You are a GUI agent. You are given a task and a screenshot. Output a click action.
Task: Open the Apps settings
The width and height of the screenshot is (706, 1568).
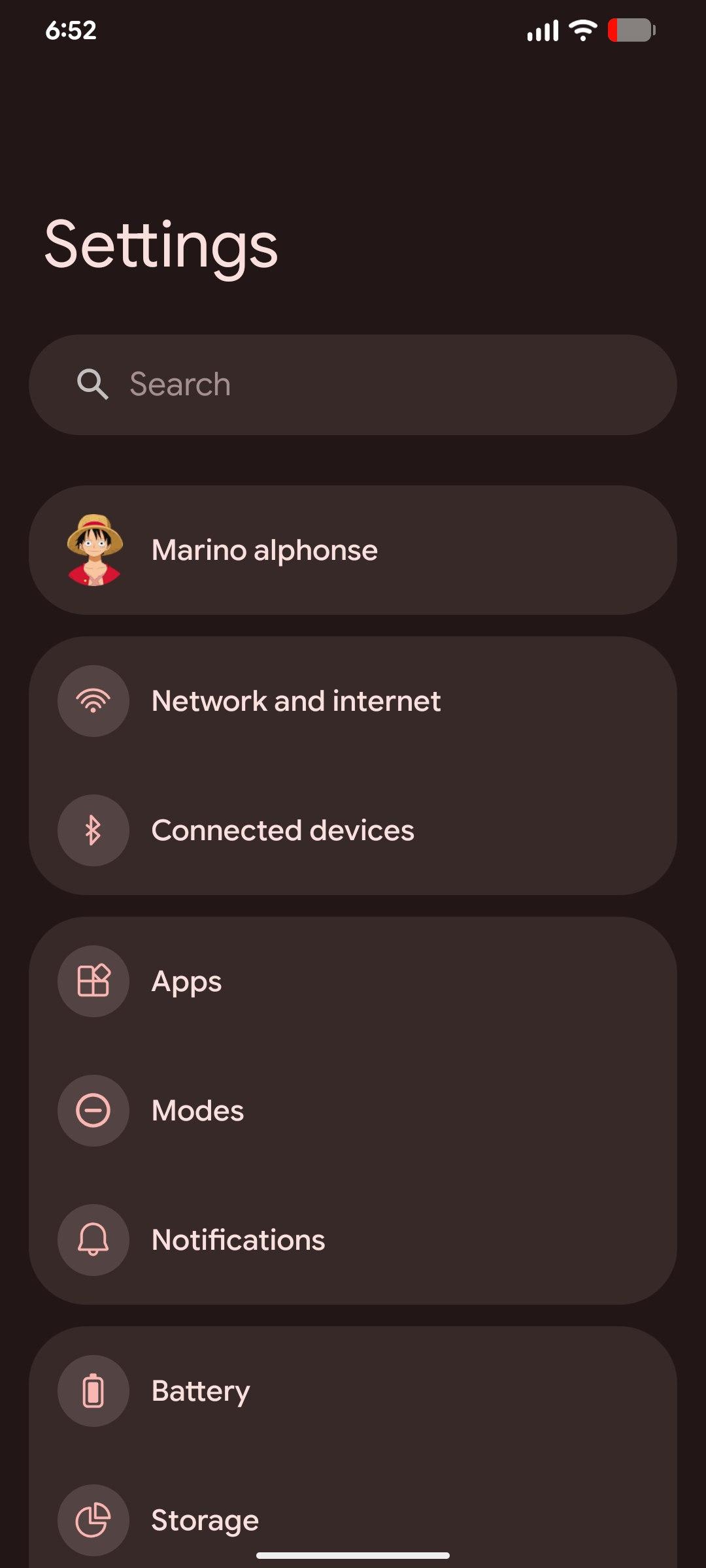[353, 981]
